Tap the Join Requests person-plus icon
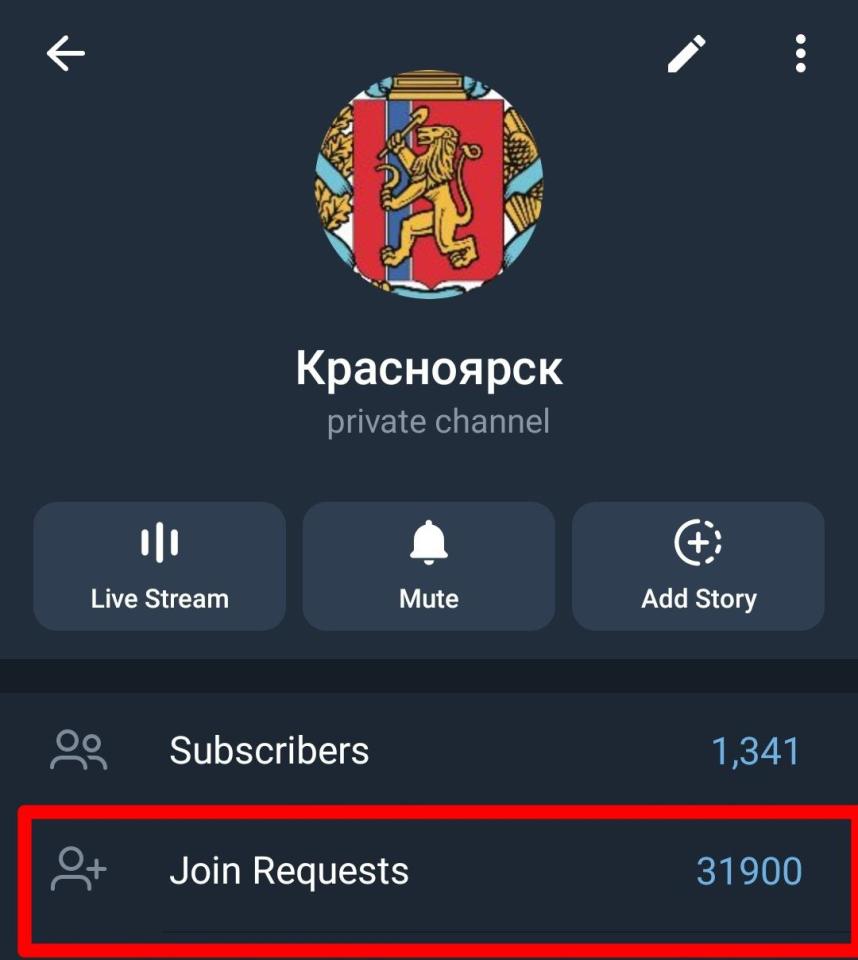Viewport: 858px width, 960px height. pyautogui.click(x=78, y=869)
